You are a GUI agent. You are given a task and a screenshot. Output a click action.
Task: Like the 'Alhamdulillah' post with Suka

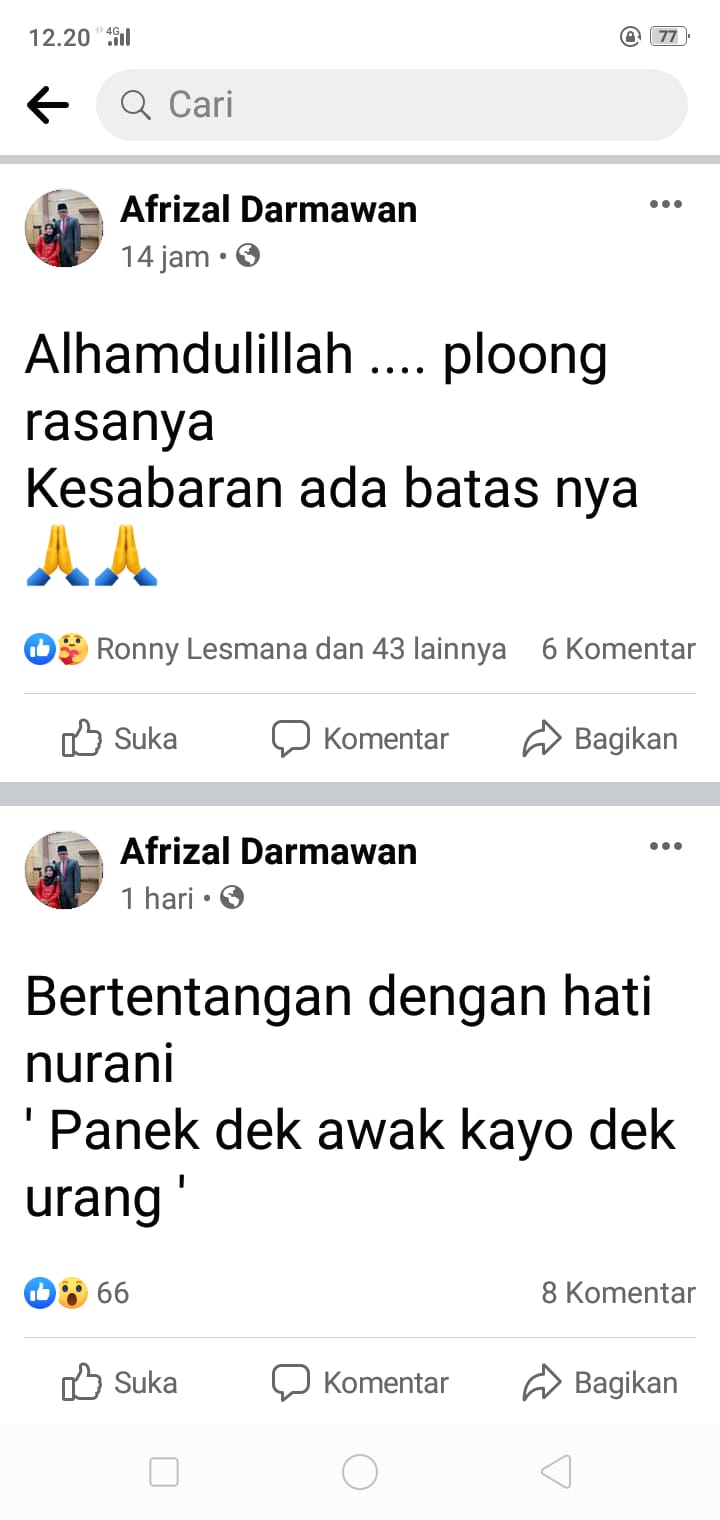tap(120, 739)
